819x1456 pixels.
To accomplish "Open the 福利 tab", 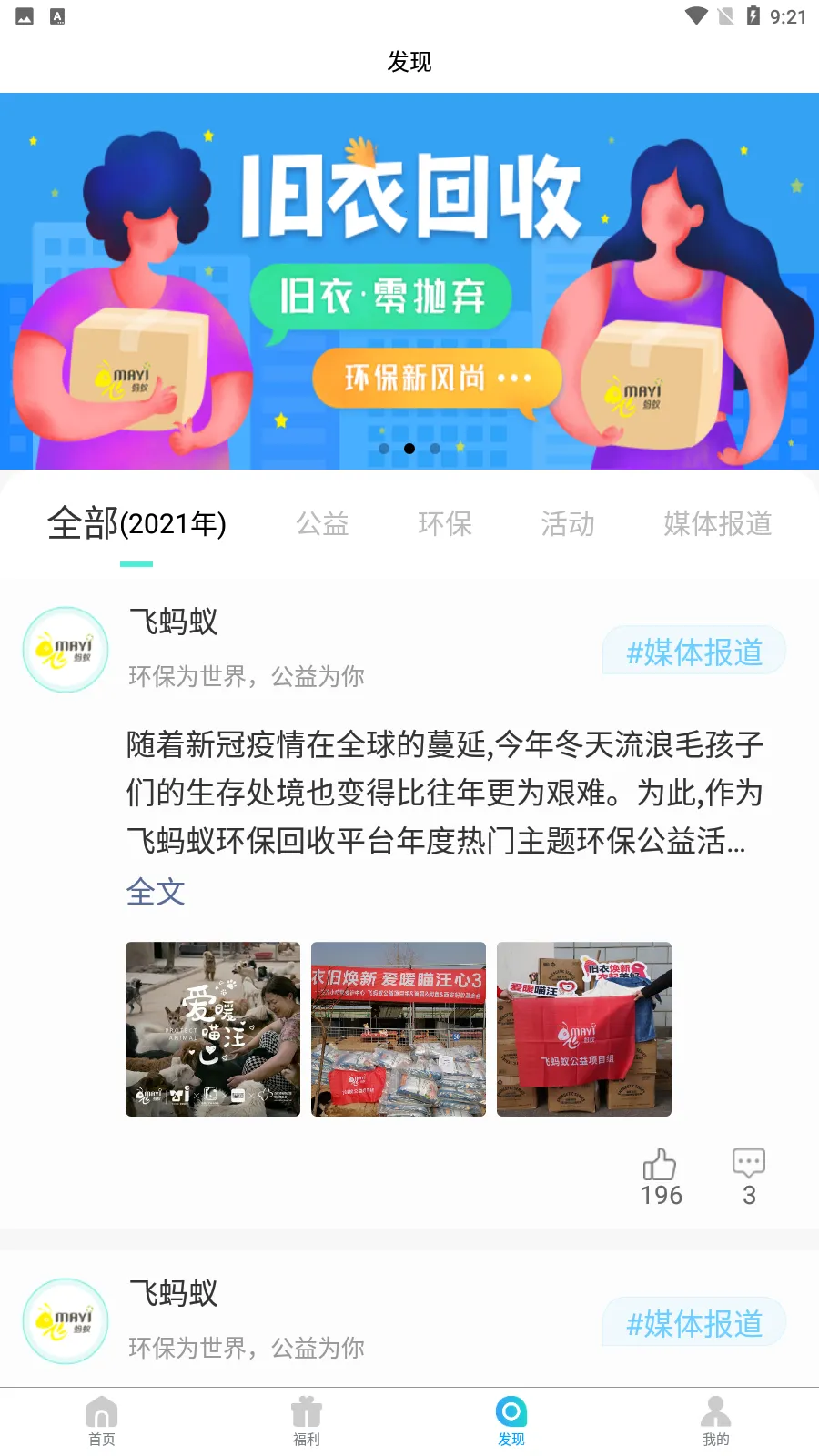I will tap(307, 1421).
